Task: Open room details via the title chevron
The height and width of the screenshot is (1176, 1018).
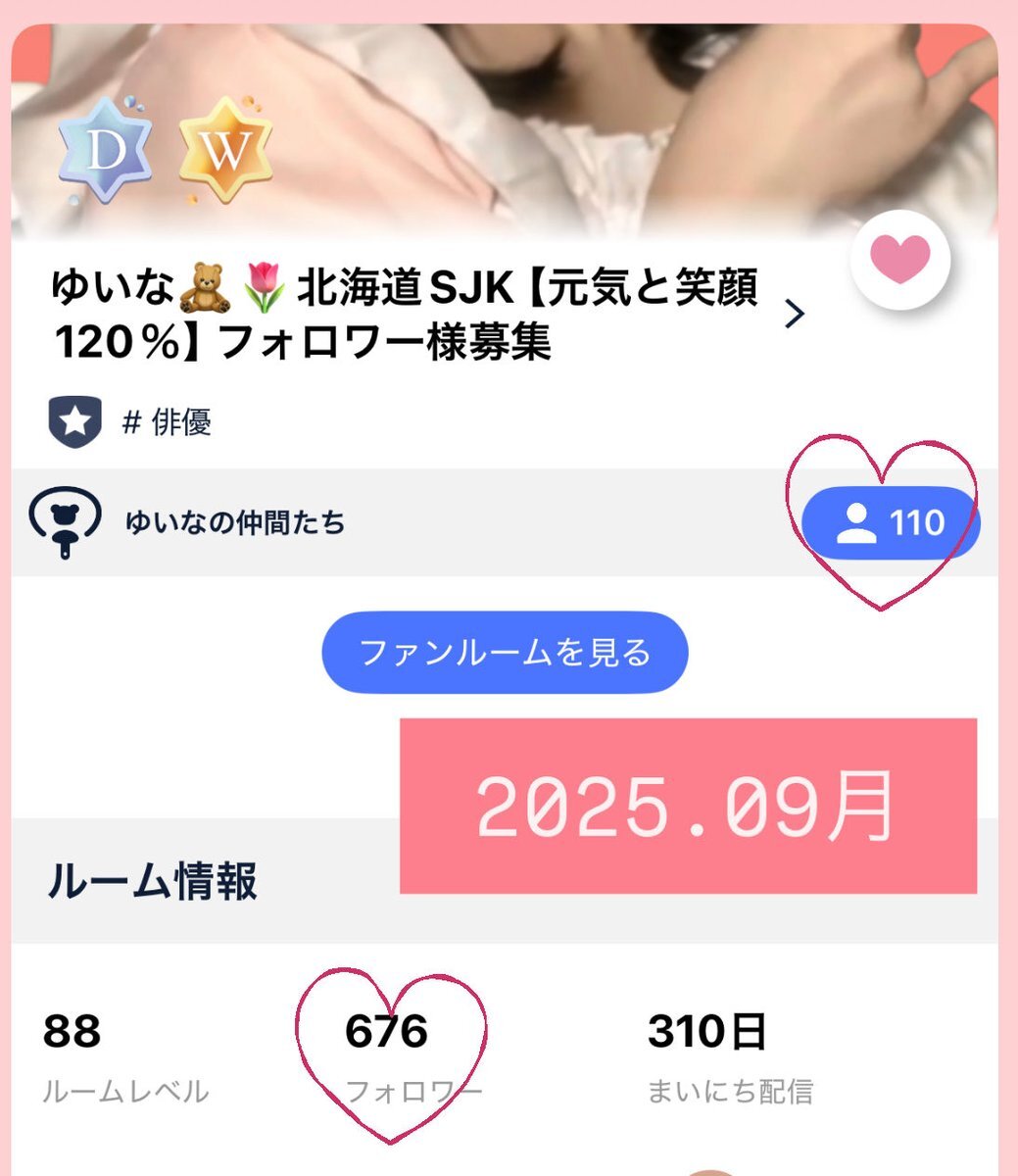Action: point(796,314)
